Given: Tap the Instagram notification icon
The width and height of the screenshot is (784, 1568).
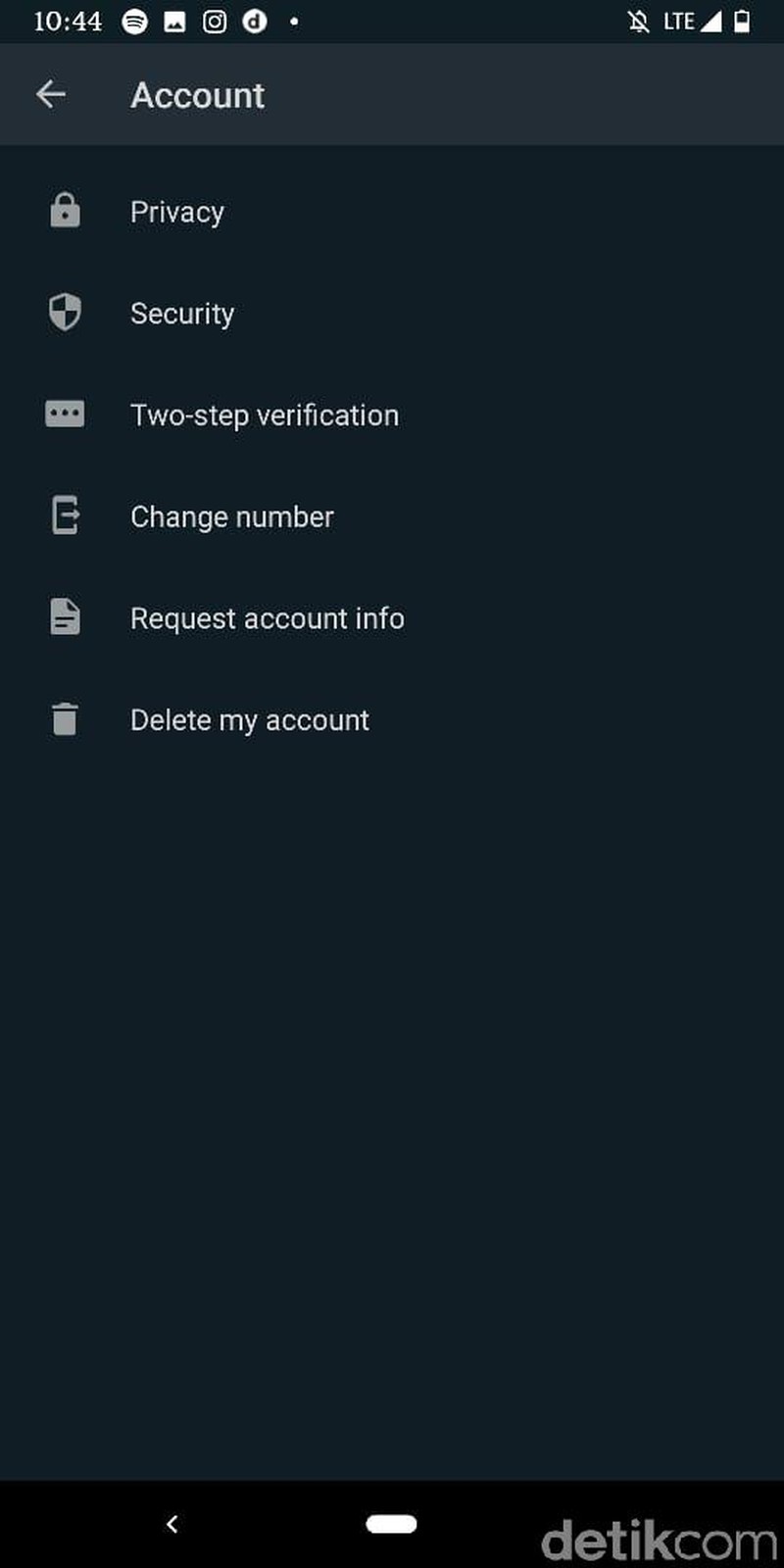Looking at the screenshot, I should (214, 21).
